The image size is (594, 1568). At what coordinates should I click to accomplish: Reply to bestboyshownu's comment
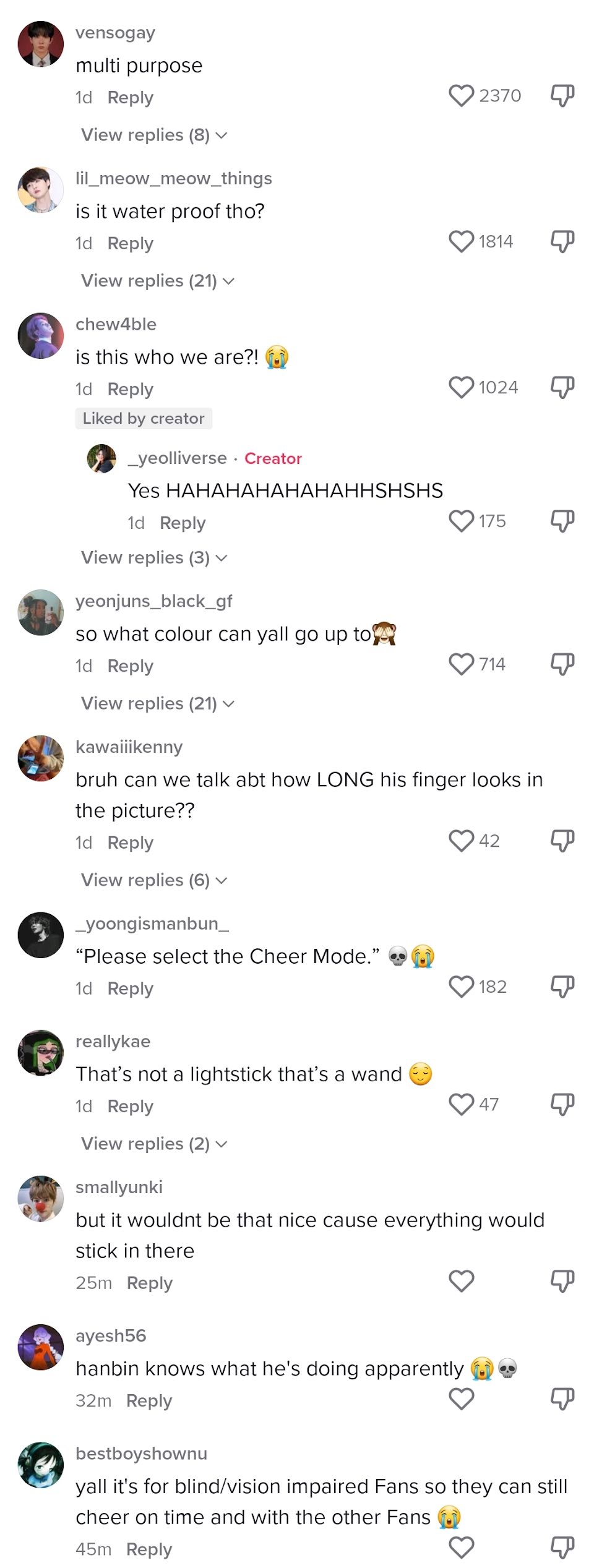[x=149, y=1549]
